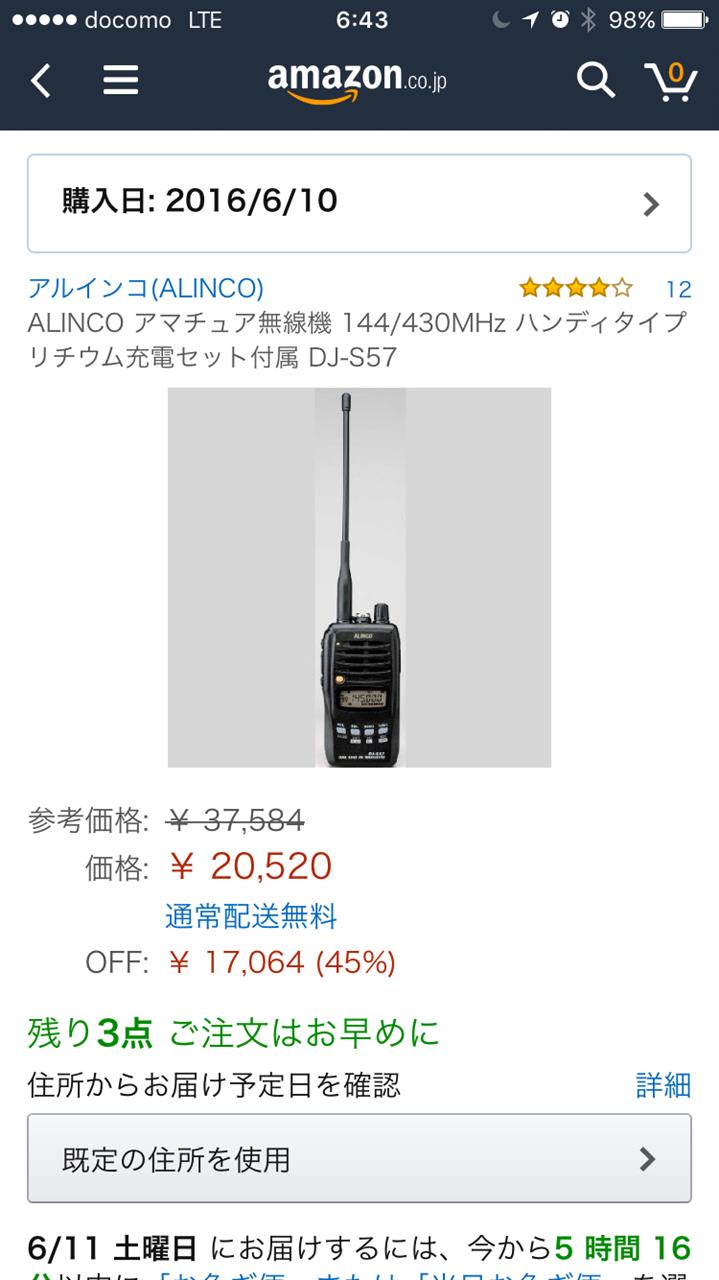Viewport: 719px width, 1280px height.
Task: Open 詳細 delivery details link
Action: (x=663, y=1084)
